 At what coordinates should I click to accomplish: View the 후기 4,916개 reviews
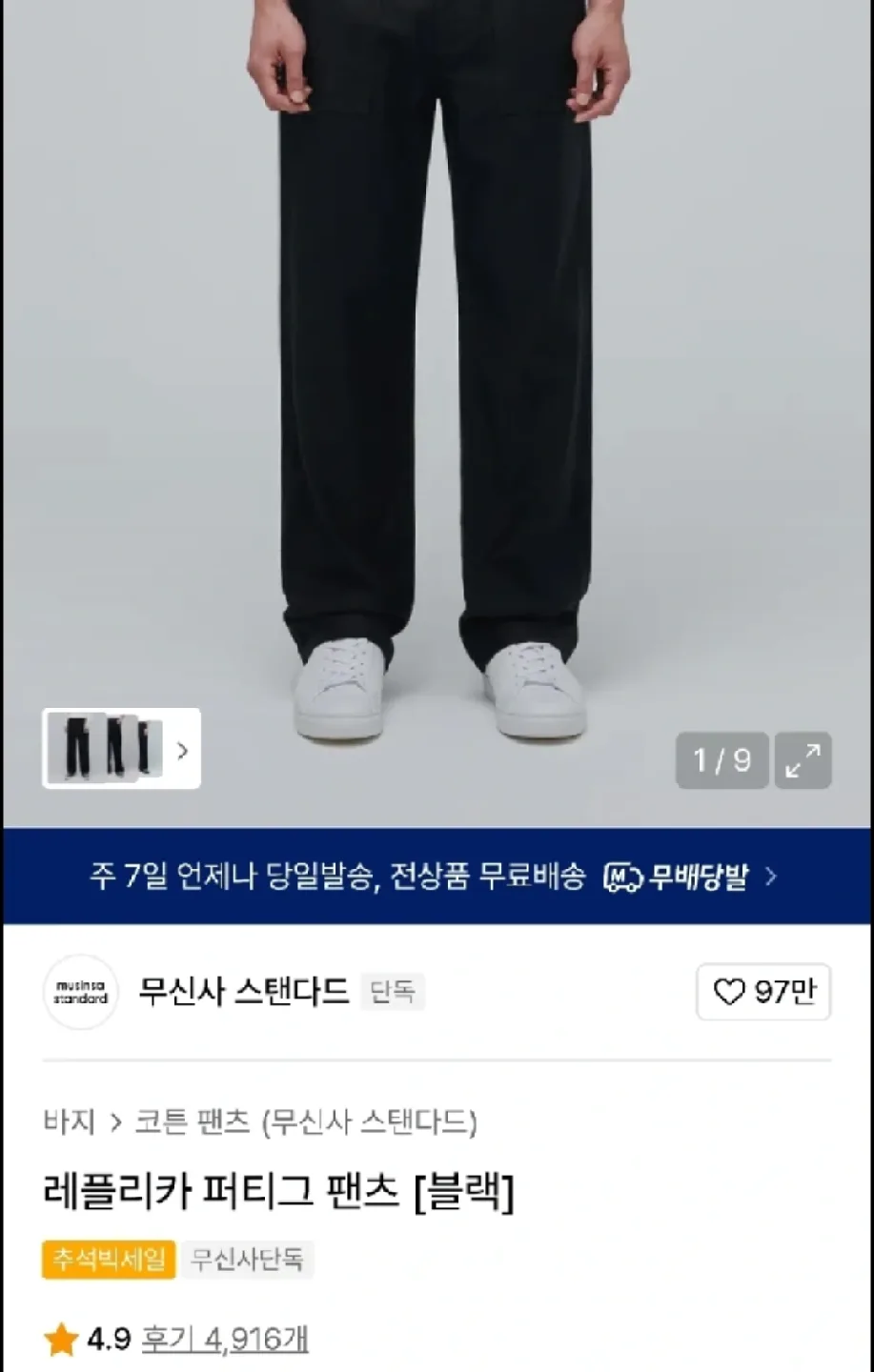[x=225, y=1340]
